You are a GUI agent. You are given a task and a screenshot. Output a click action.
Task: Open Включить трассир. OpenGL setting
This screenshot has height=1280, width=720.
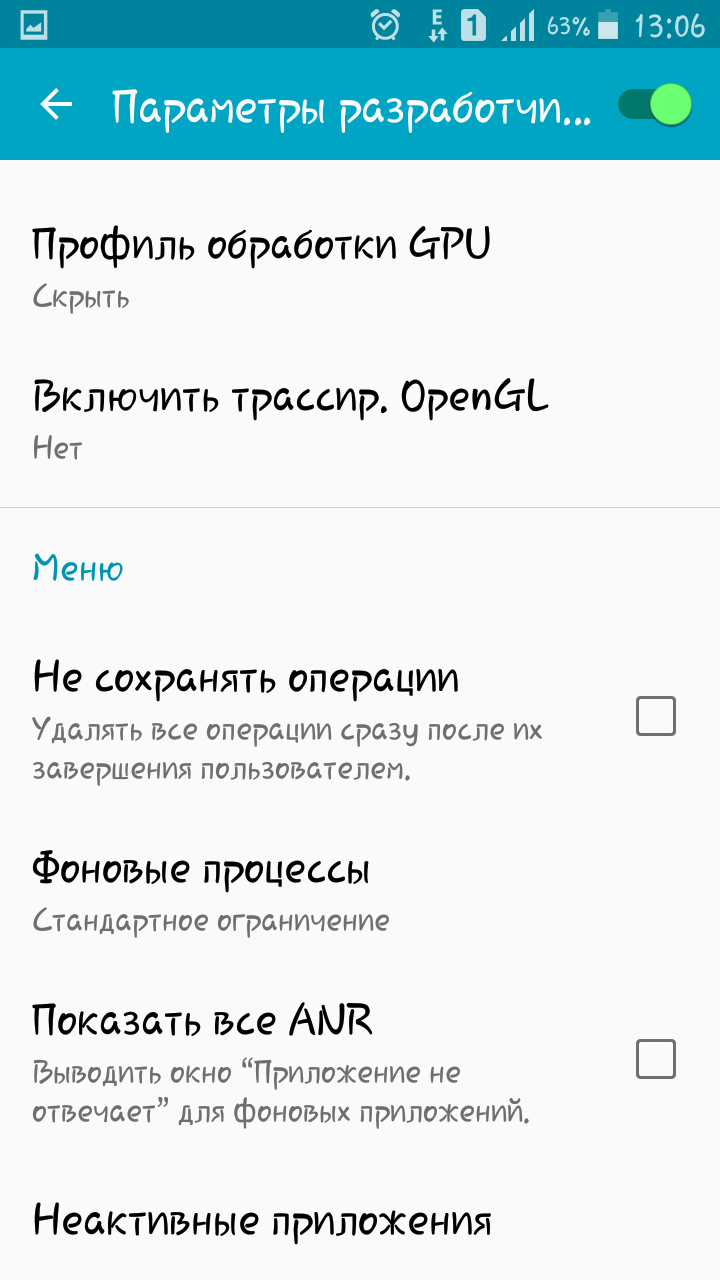290,420
